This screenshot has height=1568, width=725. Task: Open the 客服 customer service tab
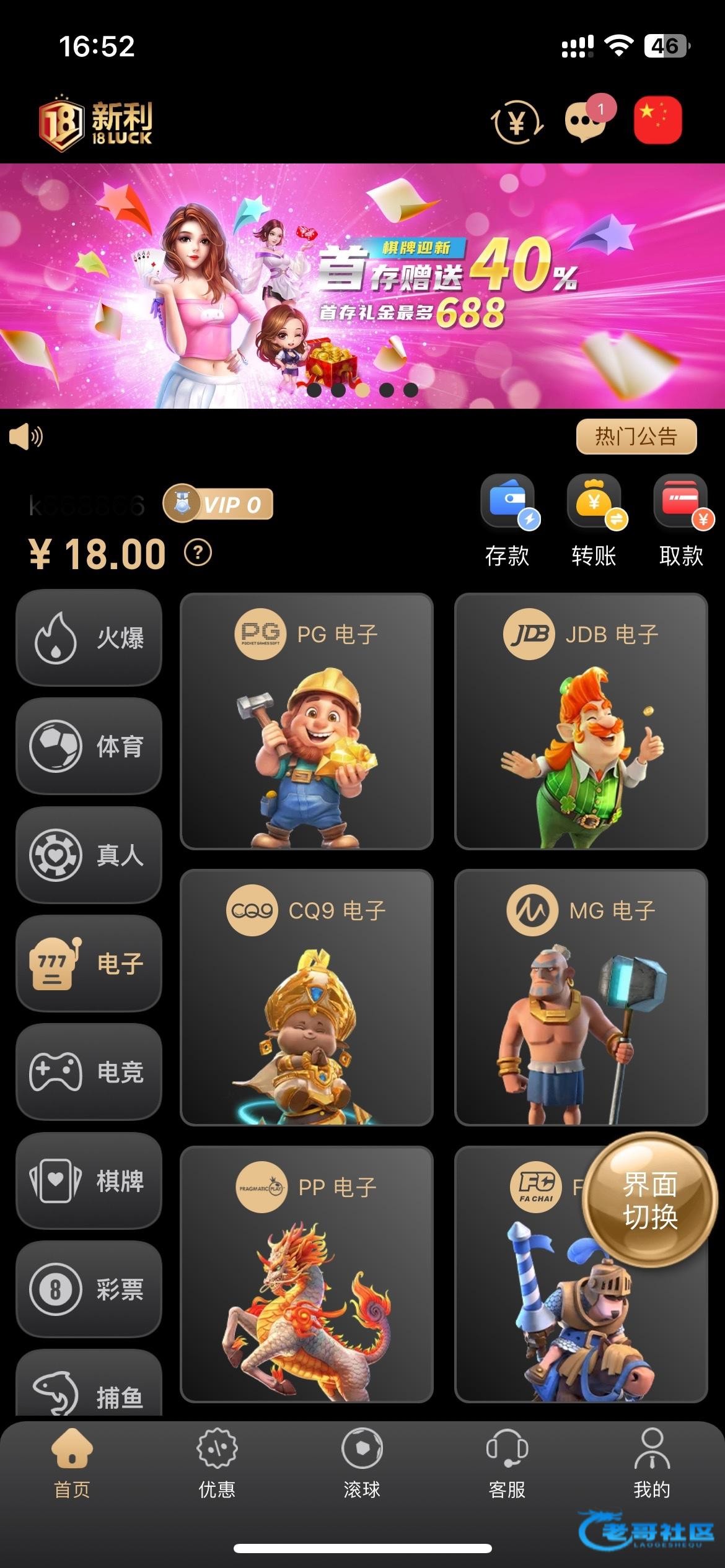(x=507, y=1463)
